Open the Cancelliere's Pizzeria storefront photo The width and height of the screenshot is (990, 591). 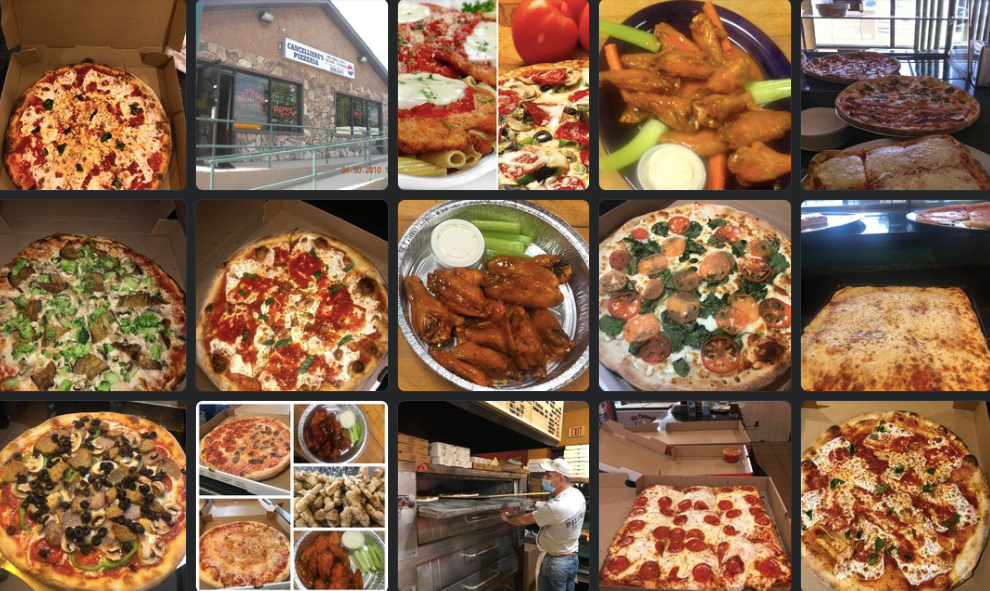[x=291, y=95]
